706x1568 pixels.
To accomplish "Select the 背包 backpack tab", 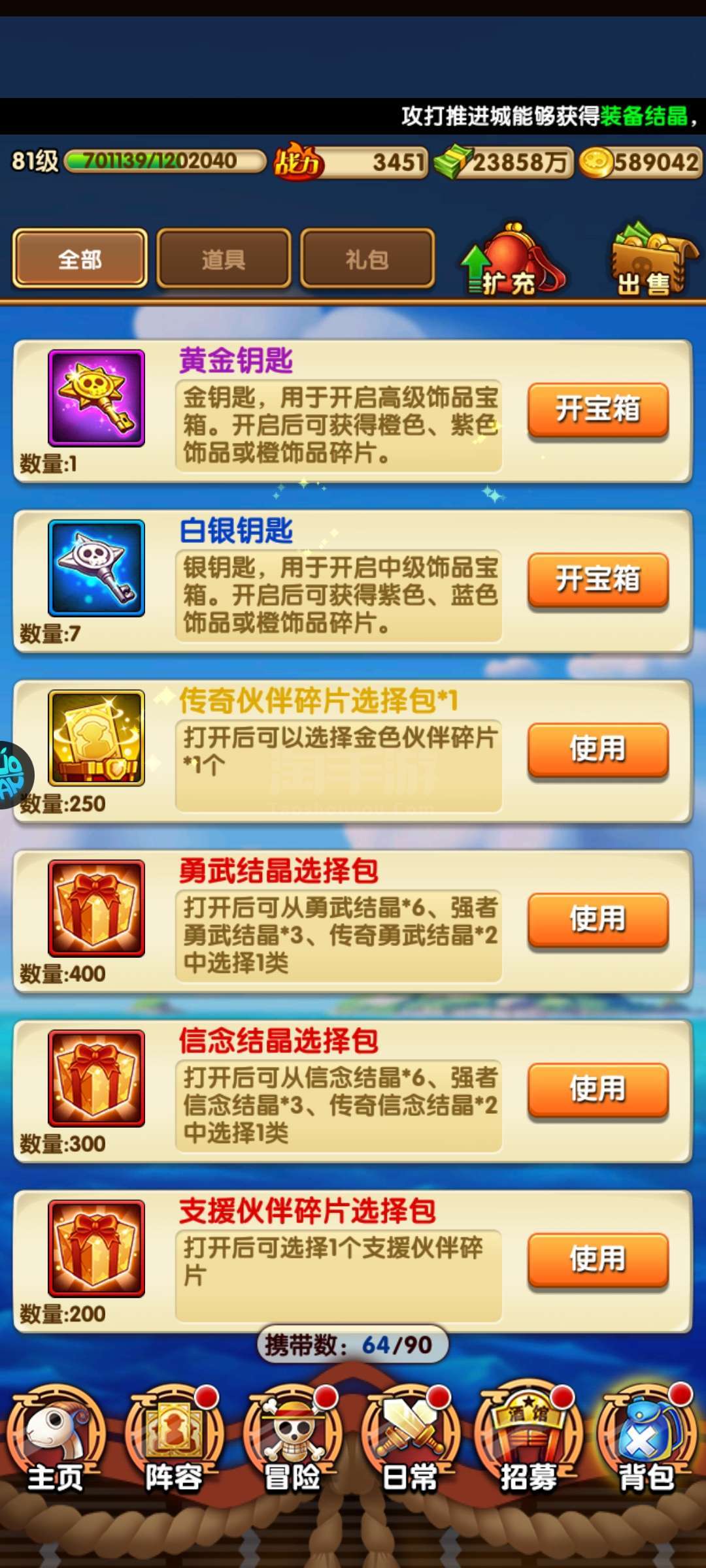I will pos(647,1442).
